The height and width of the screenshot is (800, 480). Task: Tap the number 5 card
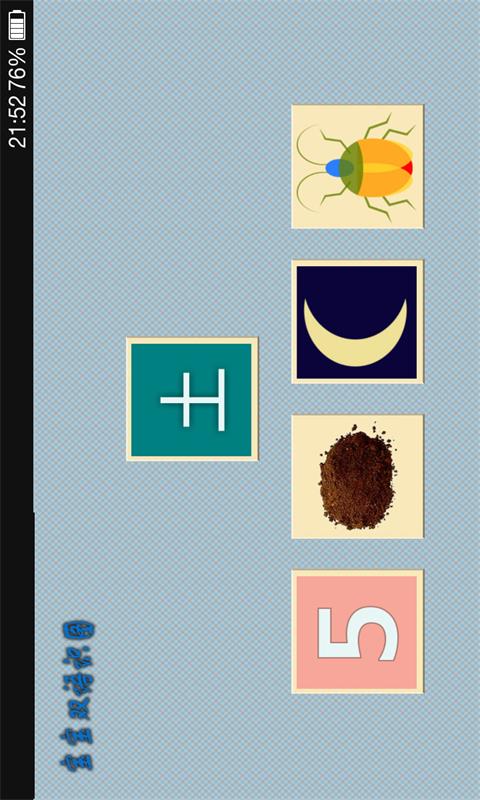pyautogui.click(x=357, y=632)
